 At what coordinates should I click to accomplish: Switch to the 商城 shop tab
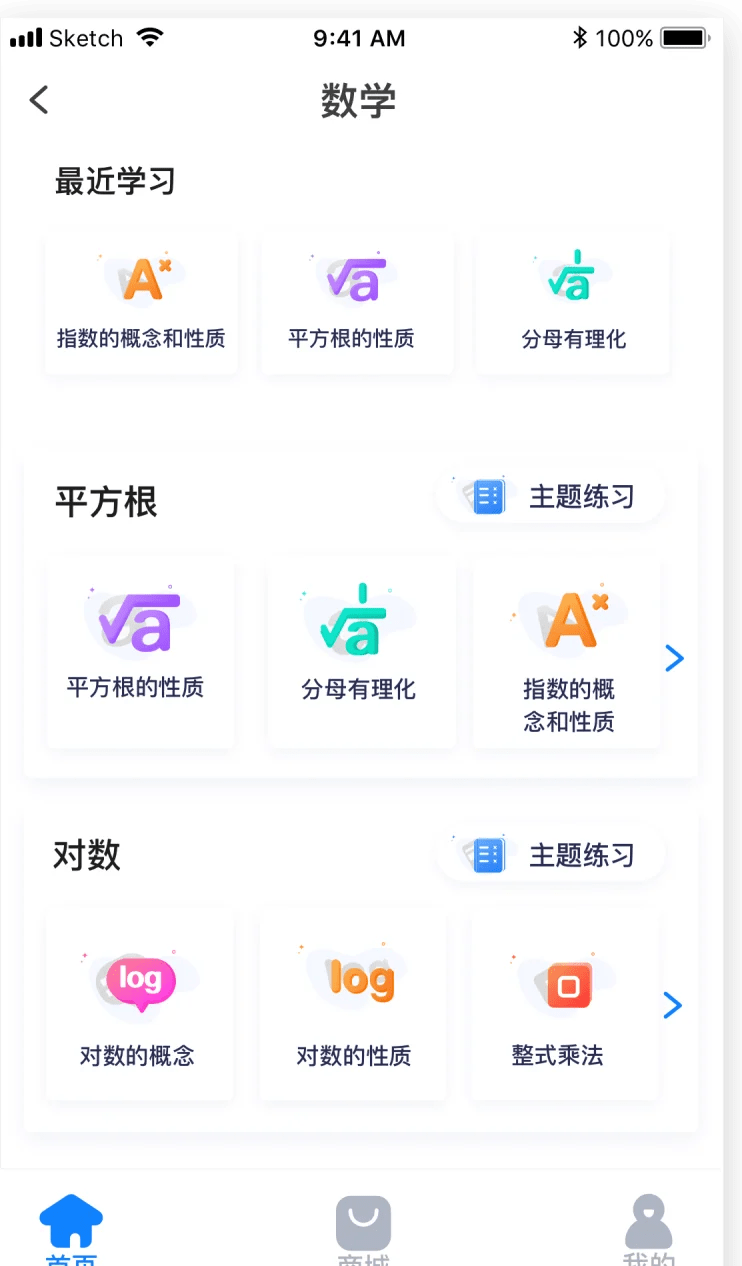coord(363,1228)
